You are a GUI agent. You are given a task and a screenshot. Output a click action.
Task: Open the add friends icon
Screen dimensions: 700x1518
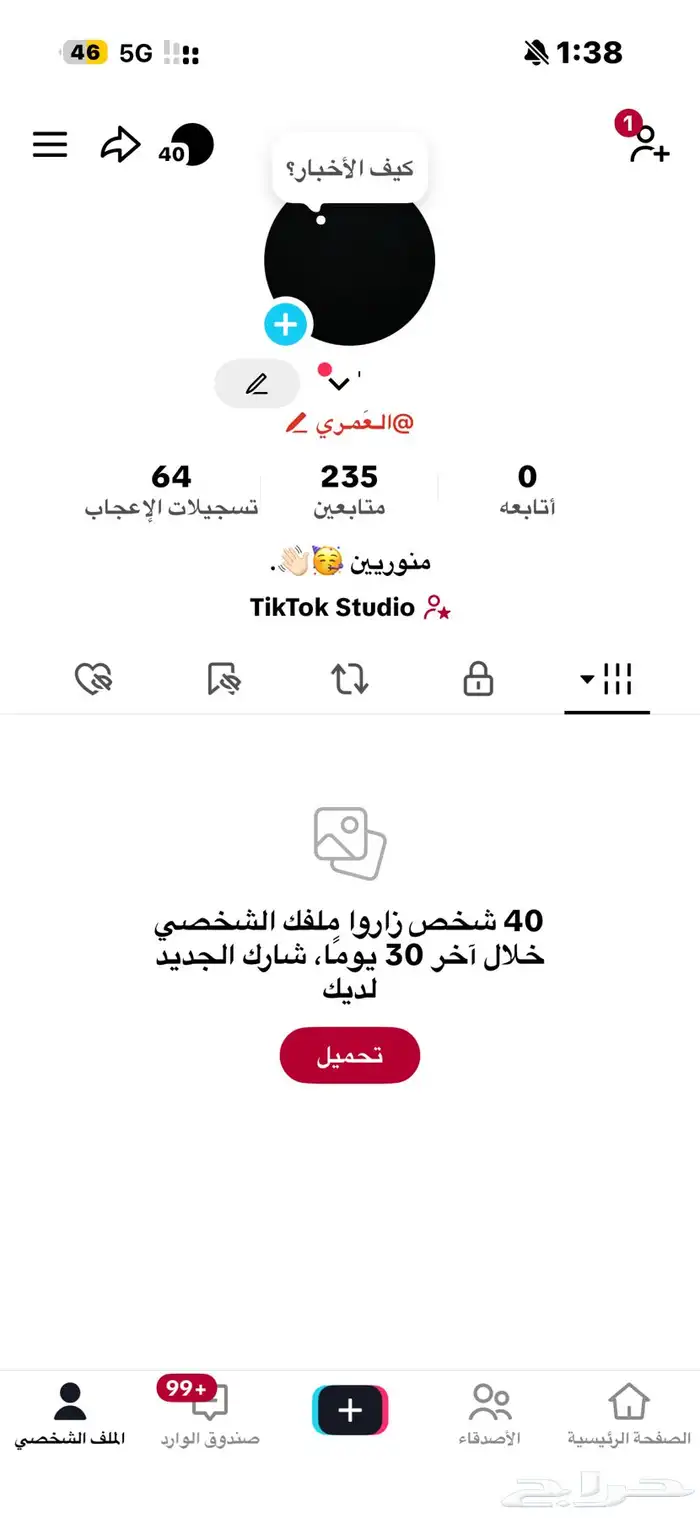point(648,145)
